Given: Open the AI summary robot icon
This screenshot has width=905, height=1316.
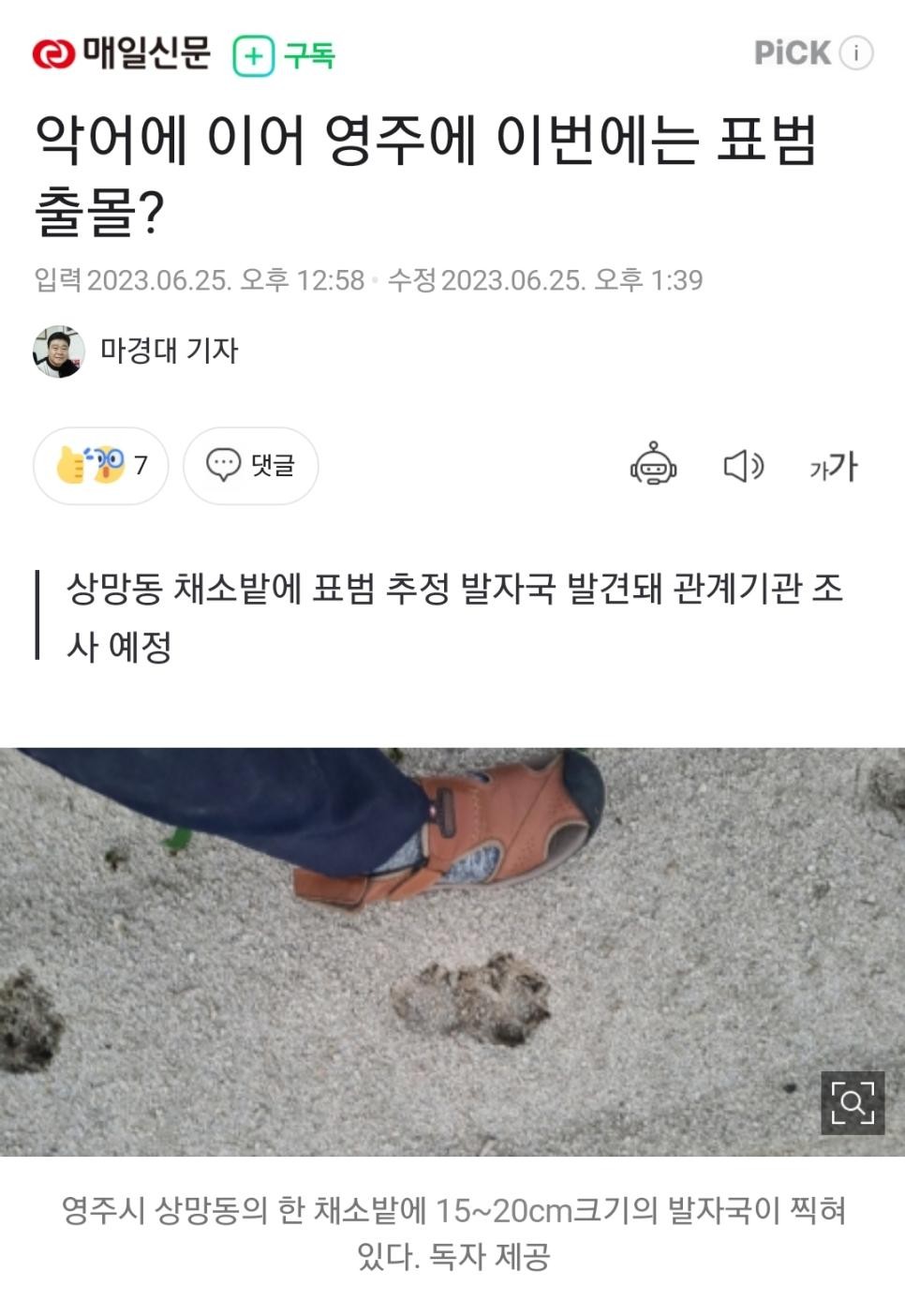Looking at the screenshot, I should (653, 465).
